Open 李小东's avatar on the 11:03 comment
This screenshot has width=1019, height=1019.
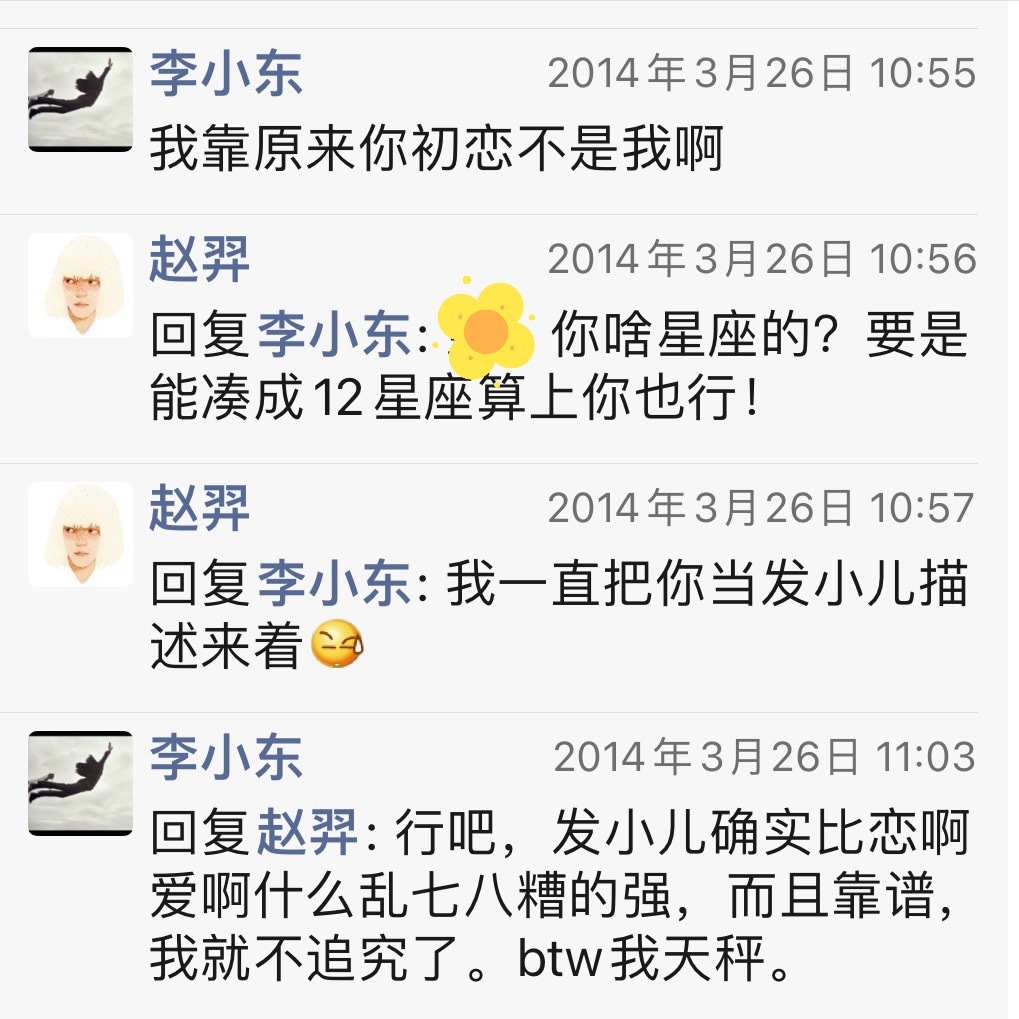[80, 783]
